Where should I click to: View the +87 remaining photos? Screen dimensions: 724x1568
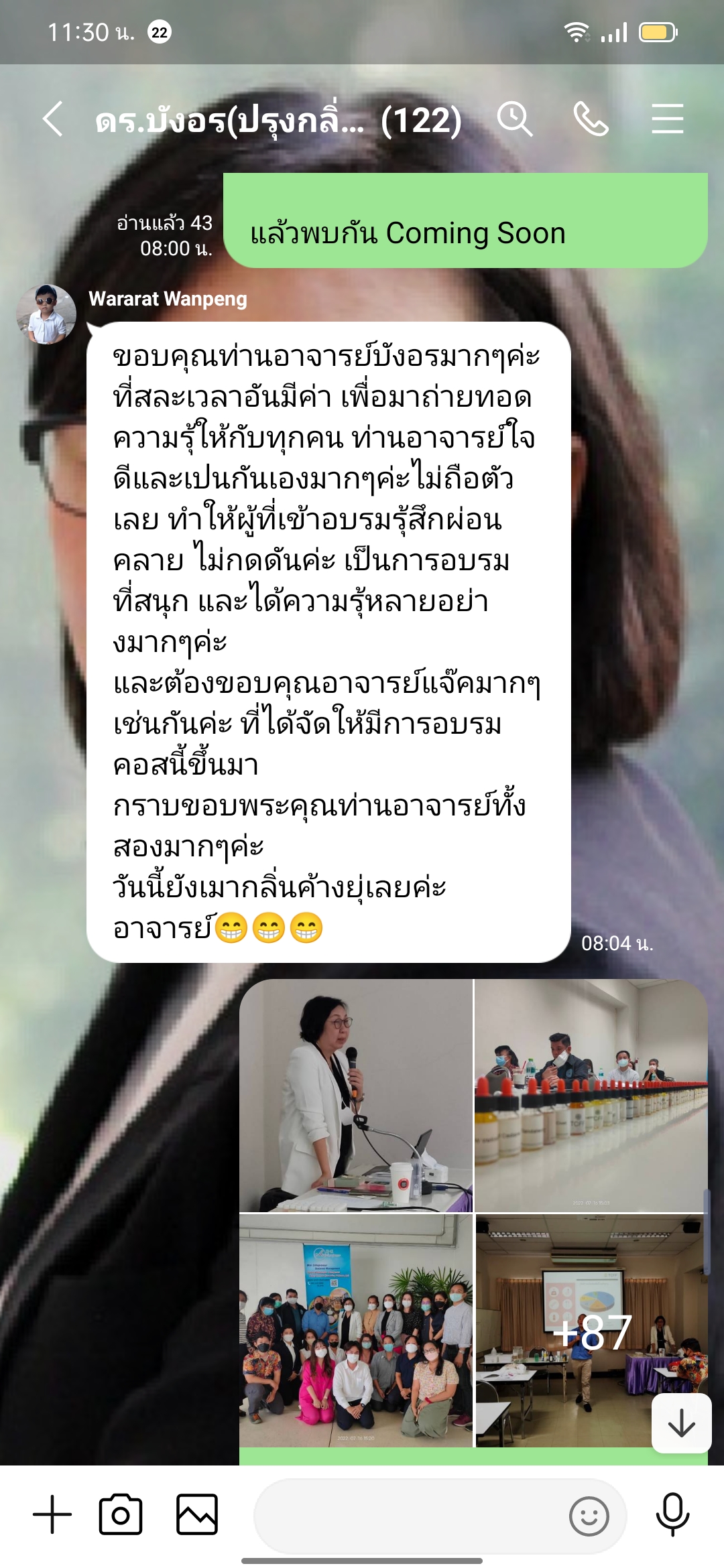pos(591,1329)
